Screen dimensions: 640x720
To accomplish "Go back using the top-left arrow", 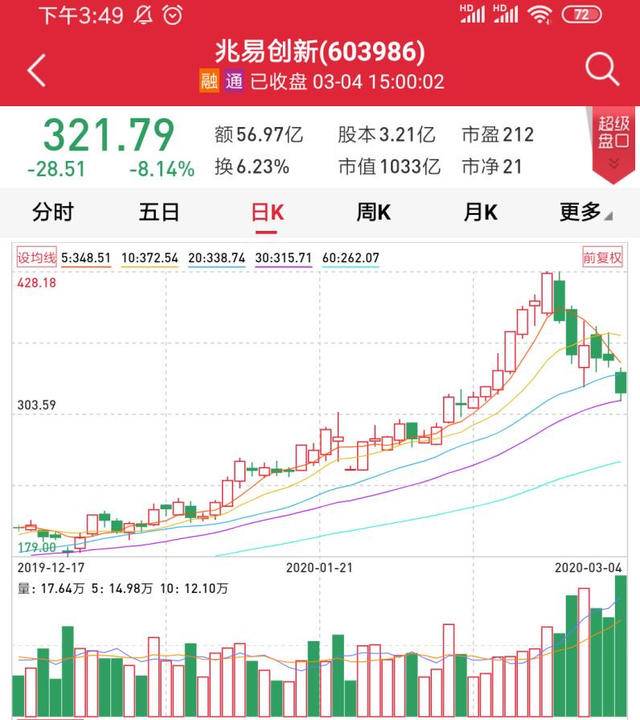I will 37,70.
